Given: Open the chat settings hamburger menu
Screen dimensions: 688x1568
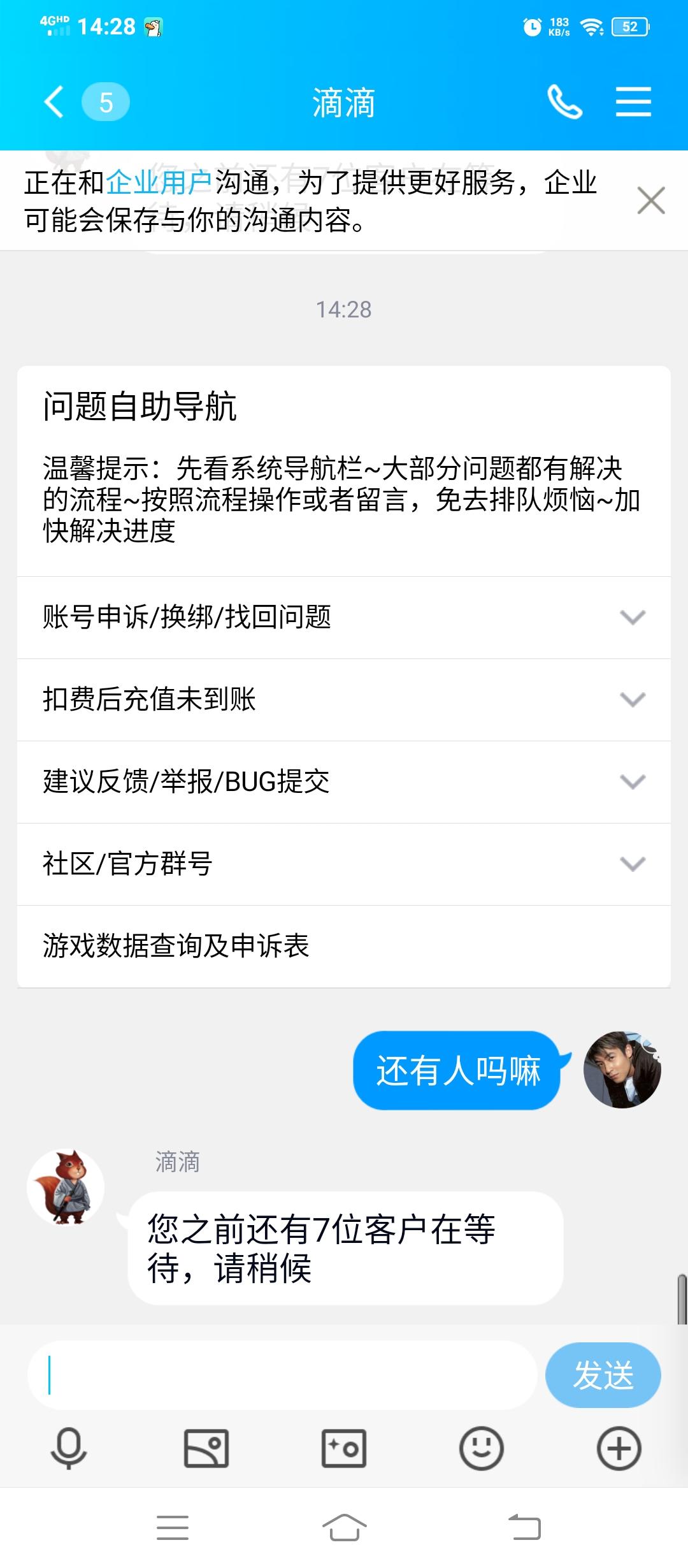Looking at the screenshot, I should tap(633, 101).
